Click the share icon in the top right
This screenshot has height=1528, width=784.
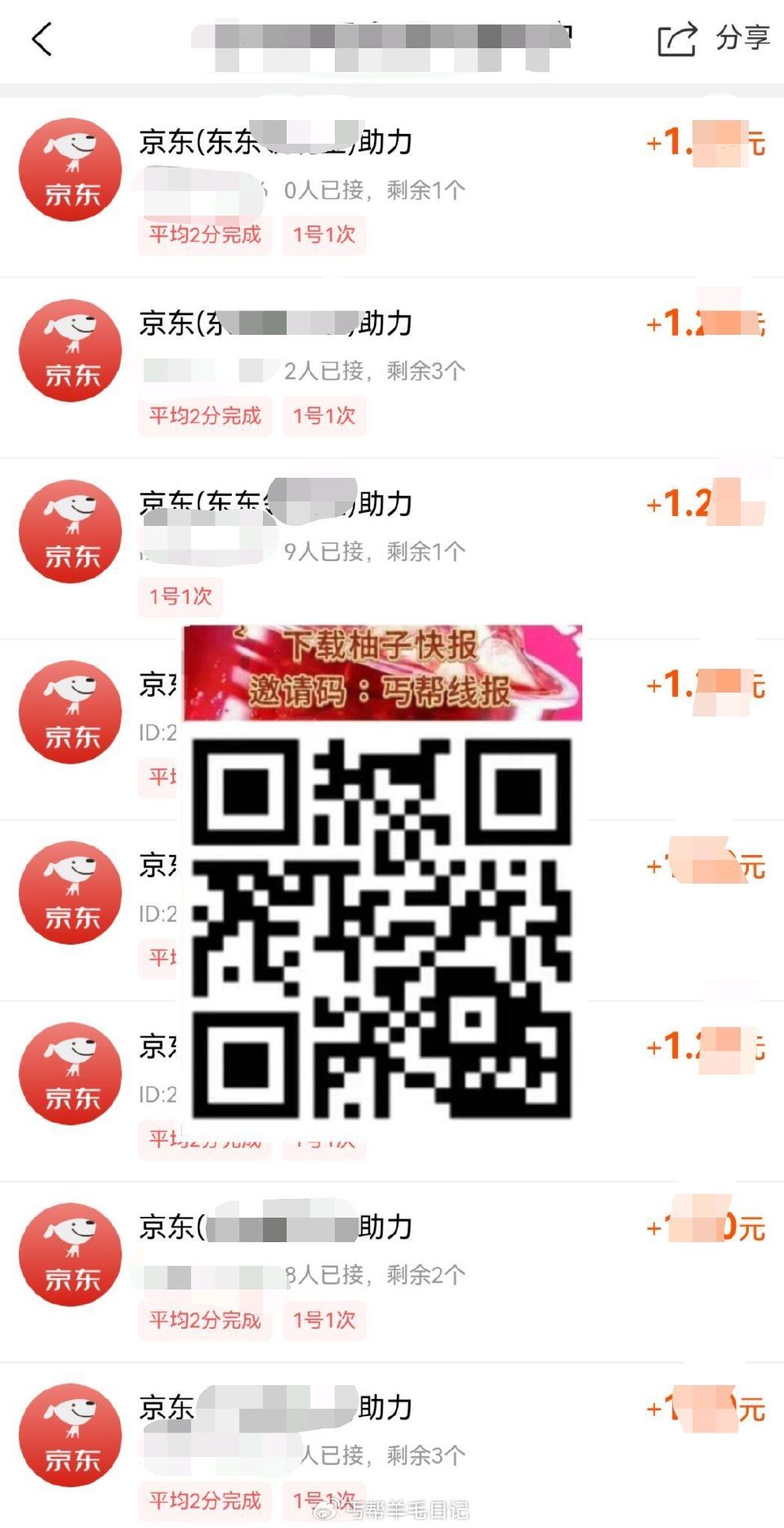676,38
